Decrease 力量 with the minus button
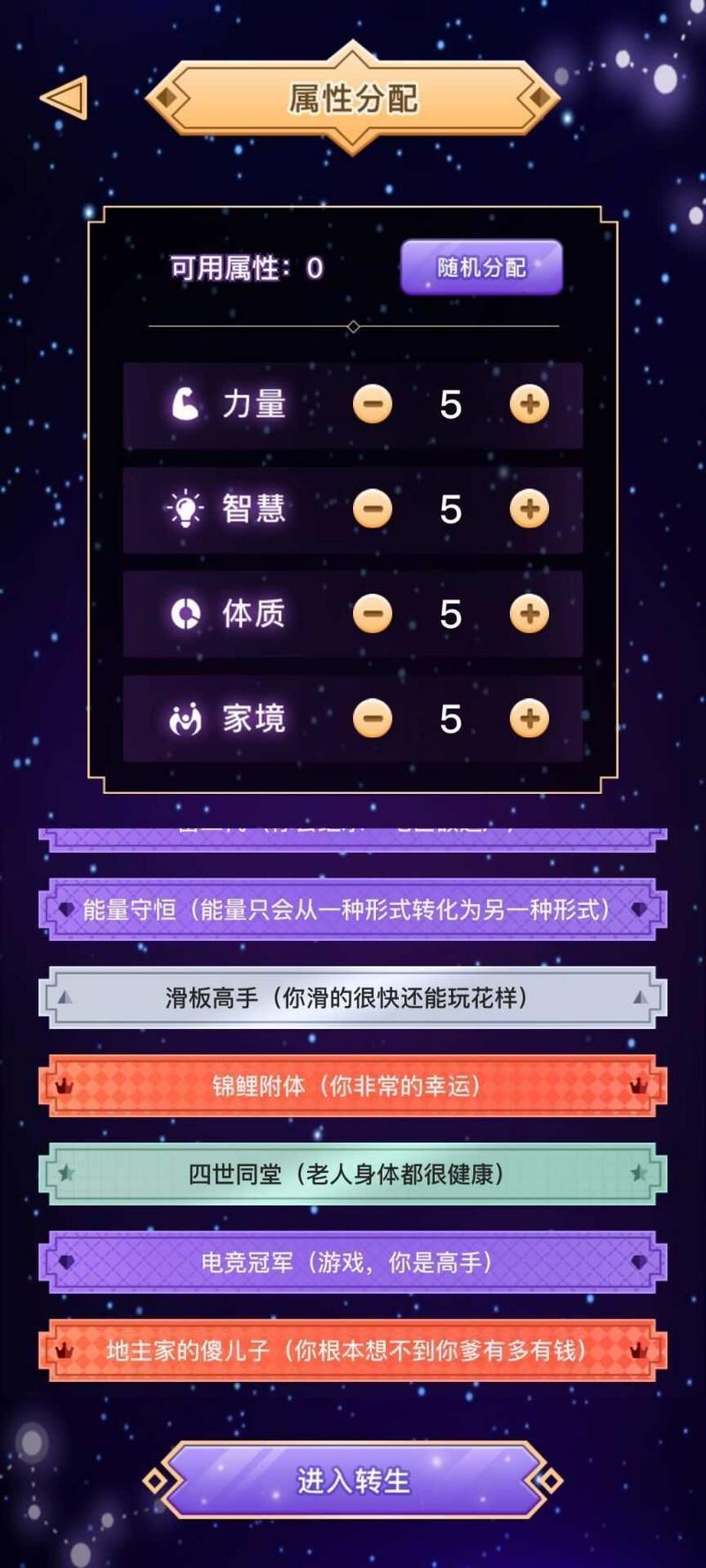 pyautogui.click(x=372, y=405)
